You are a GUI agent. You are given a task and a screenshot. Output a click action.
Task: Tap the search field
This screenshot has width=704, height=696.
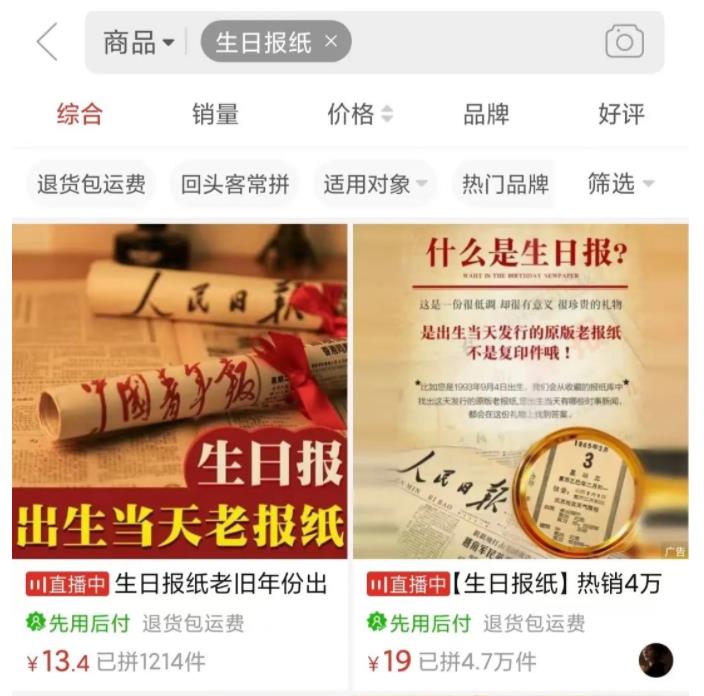pos(470,42)
